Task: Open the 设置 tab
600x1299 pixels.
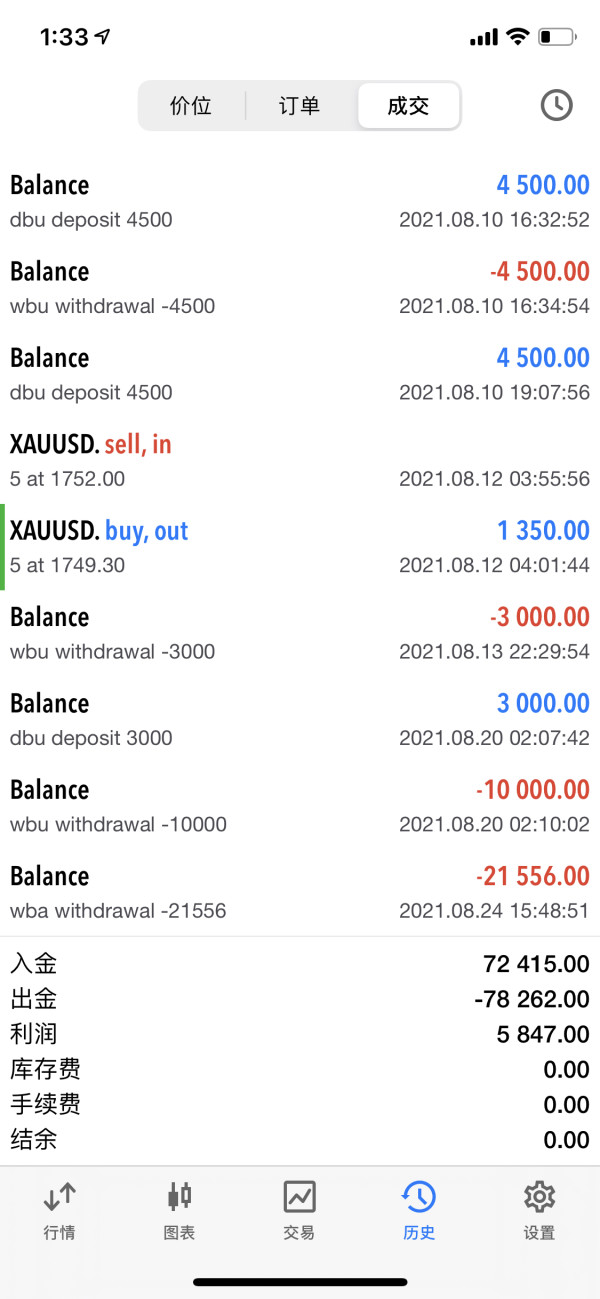Action: pyautogui.click(x=539, y=1210)
